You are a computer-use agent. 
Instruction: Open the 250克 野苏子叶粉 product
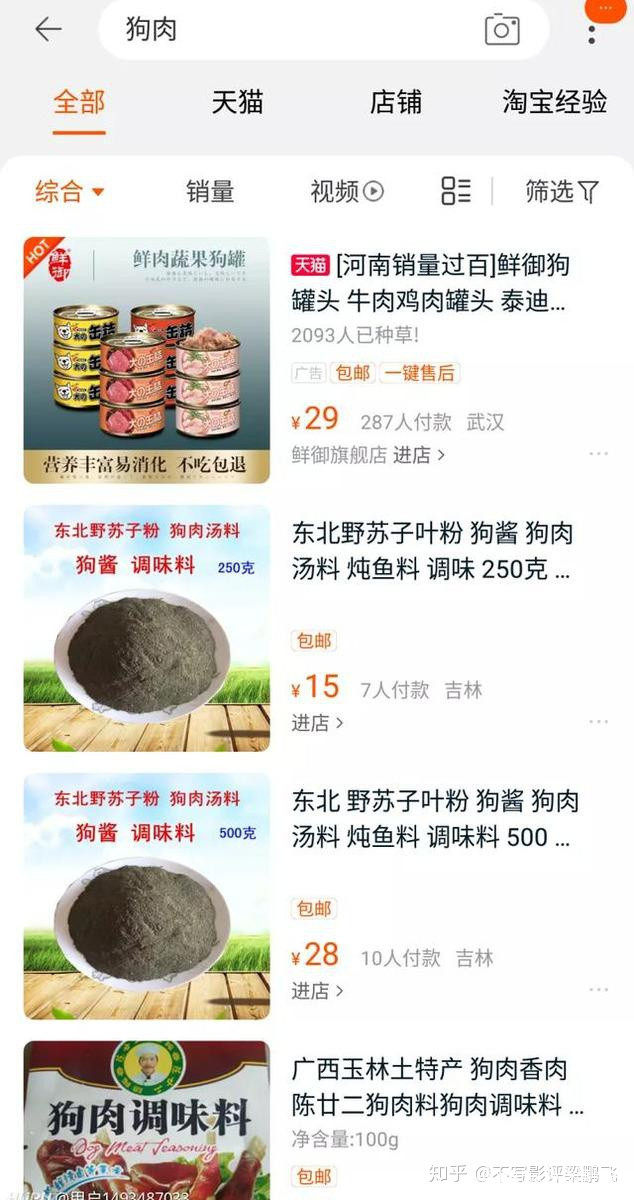432,551
